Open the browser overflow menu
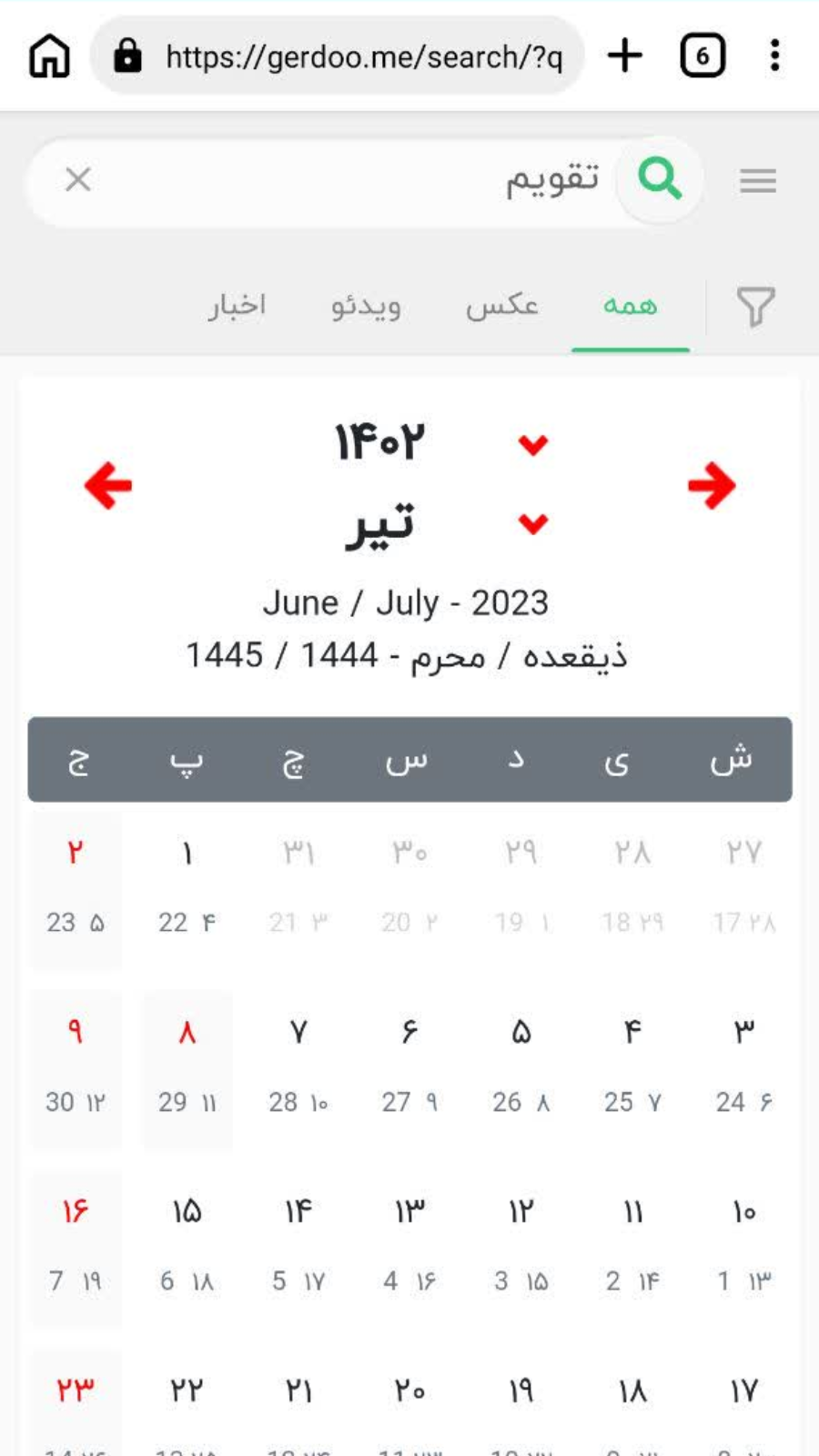The height and width of the screenshot is (1456, 819). click(x=774, y=56)
